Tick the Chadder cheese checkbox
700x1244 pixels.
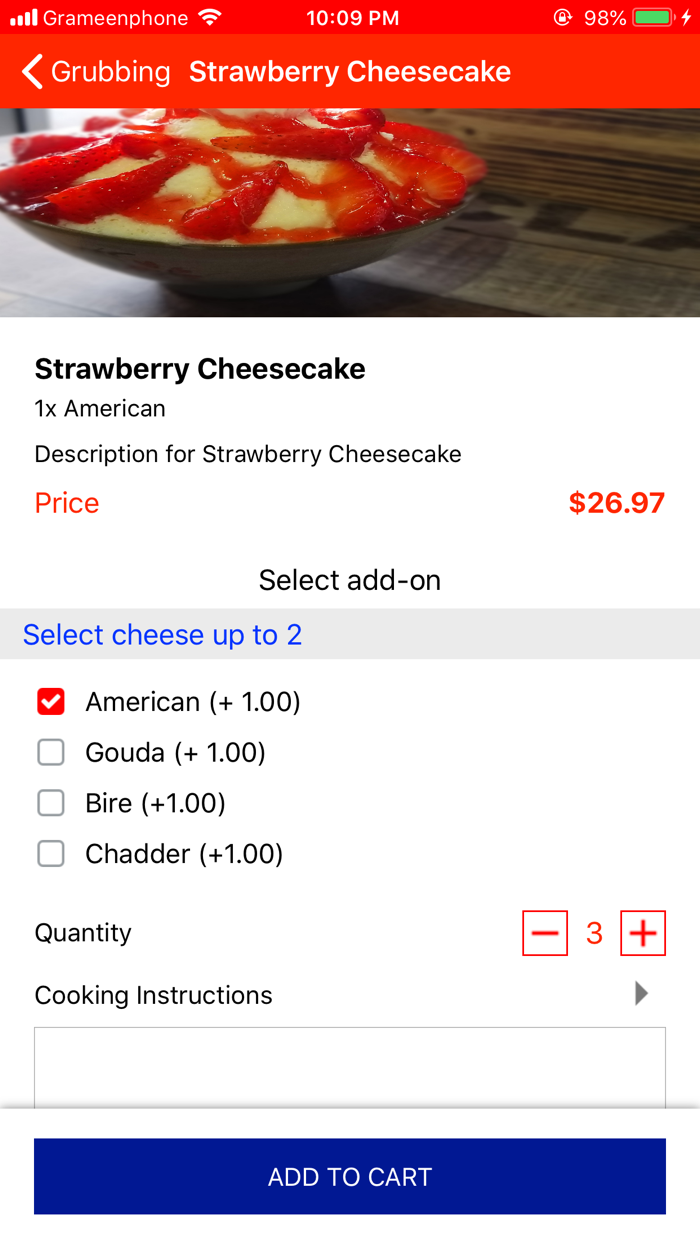pyautogui.click(x=51, y=854)
